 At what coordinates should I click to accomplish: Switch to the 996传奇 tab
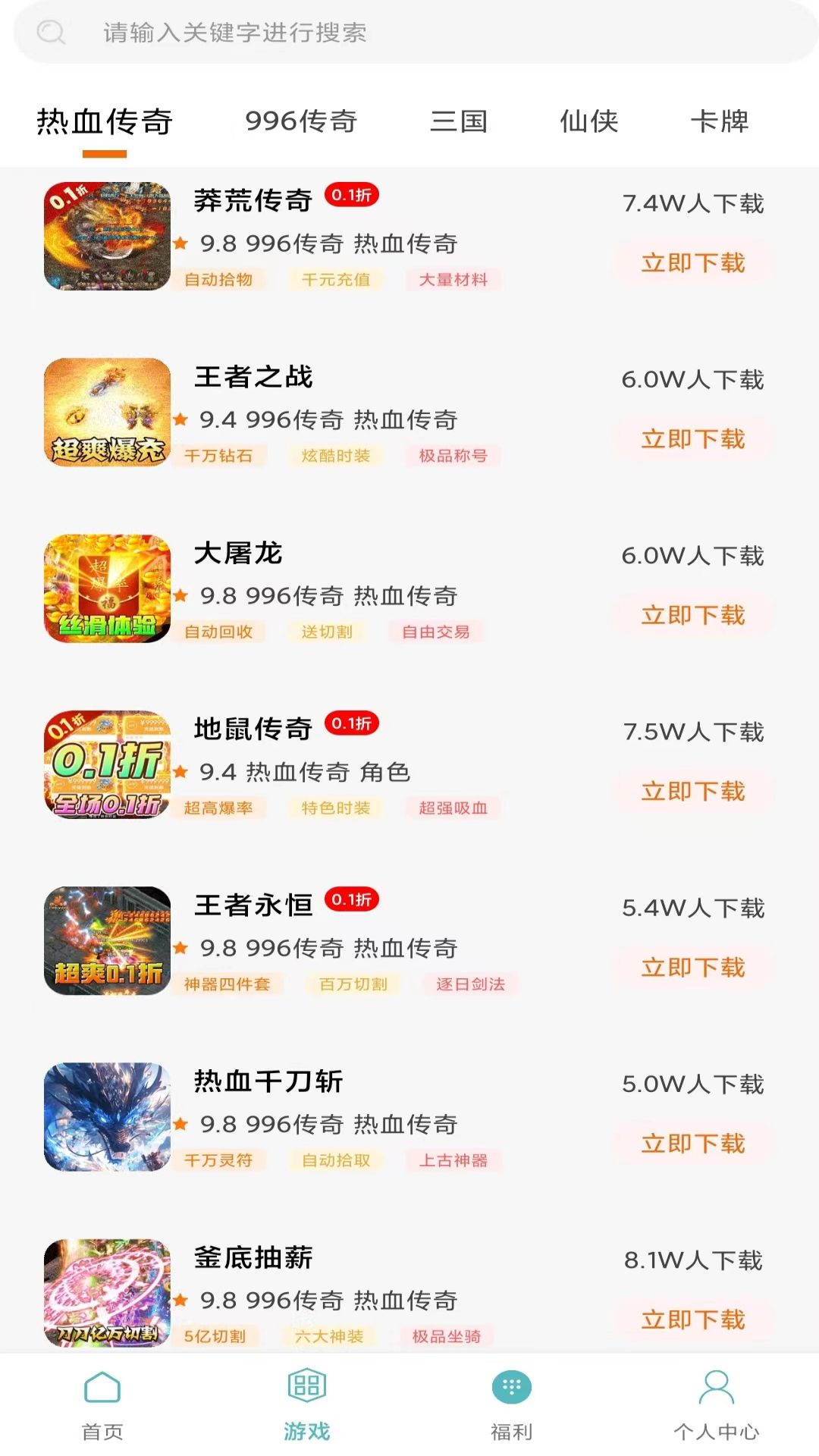[x=301, y=121]
